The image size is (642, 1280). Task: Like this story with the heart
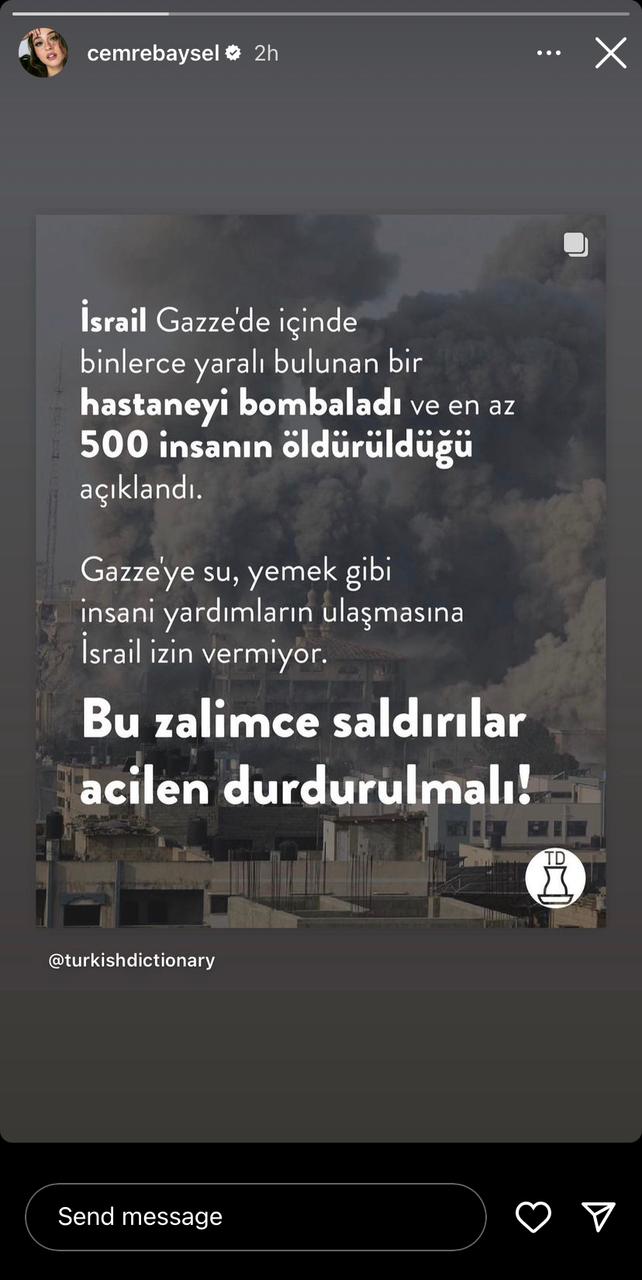533,1217
